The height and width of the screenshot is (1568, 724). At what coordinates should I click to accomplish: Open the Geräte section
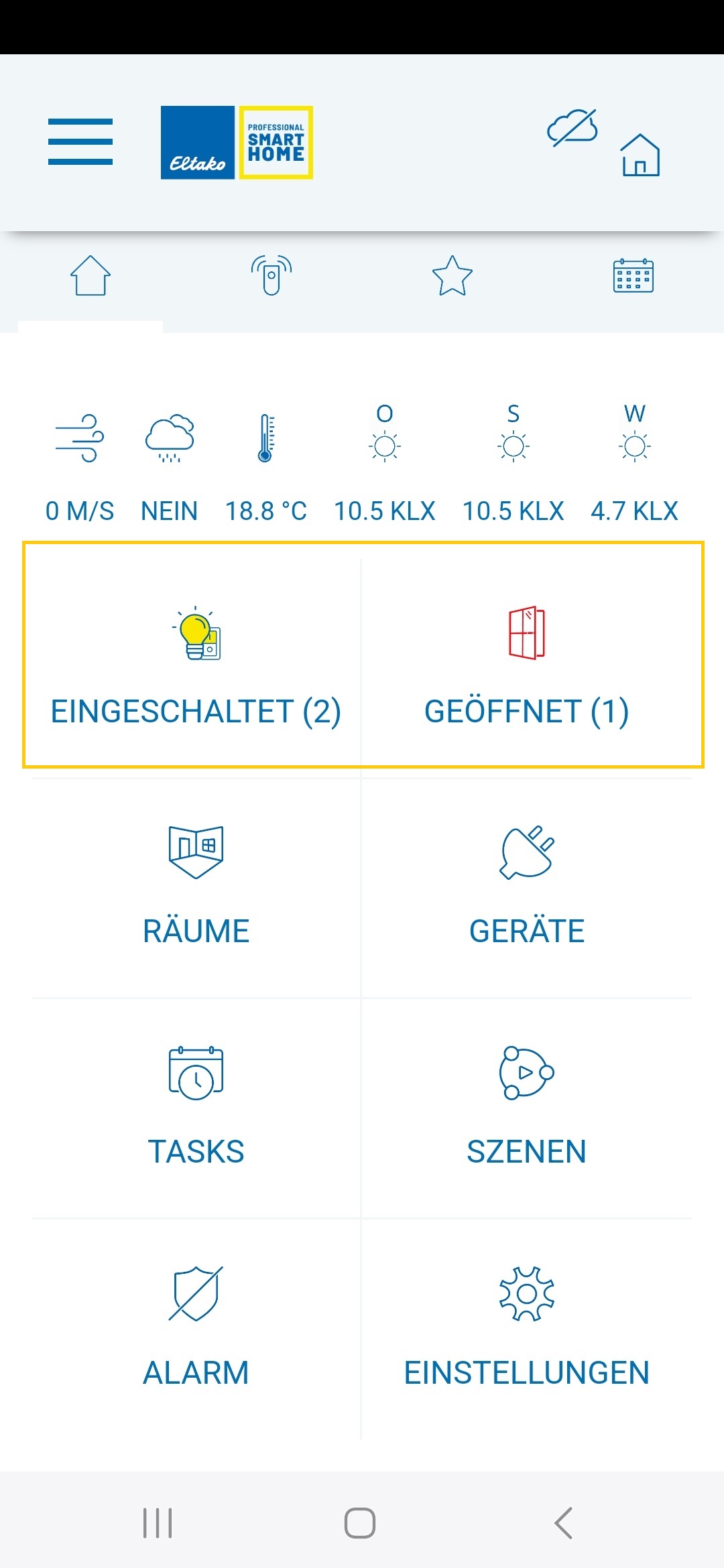coord(527,885)
